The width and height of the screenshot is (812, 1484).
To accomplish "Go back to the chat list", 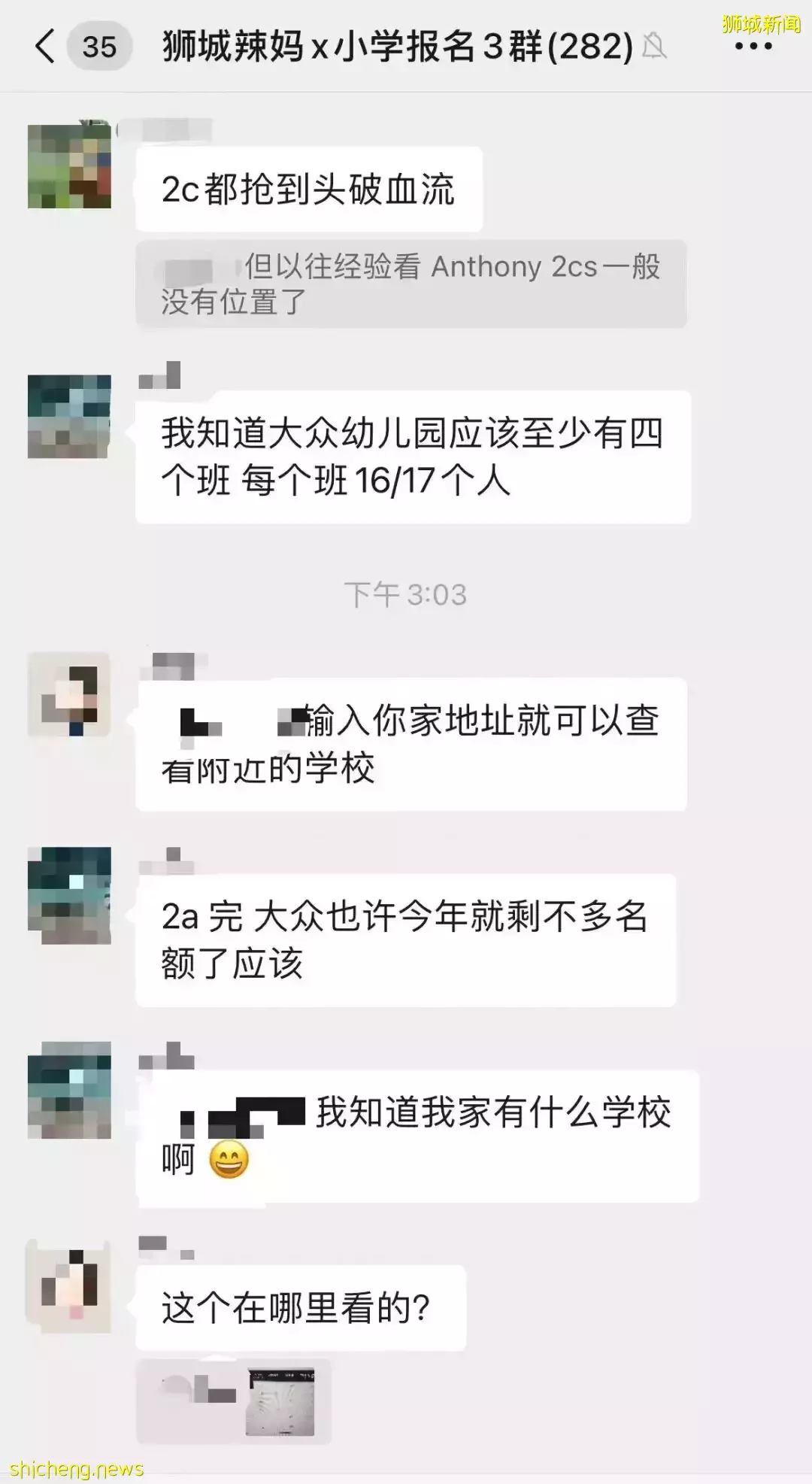I will click(45, 47).
